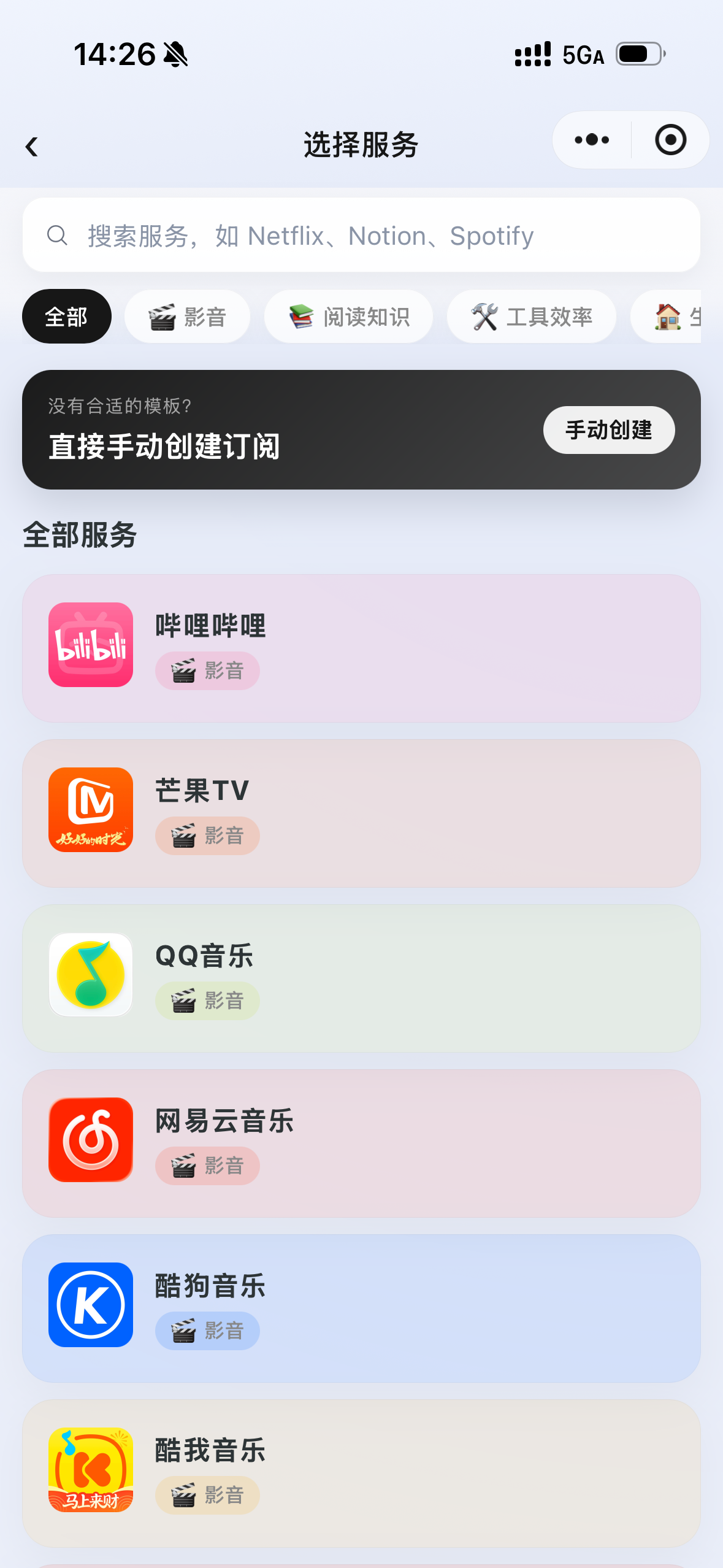Select the 影音 category pill
The width and height of the screenshot is (723, 1568).
tap(187, 316)
